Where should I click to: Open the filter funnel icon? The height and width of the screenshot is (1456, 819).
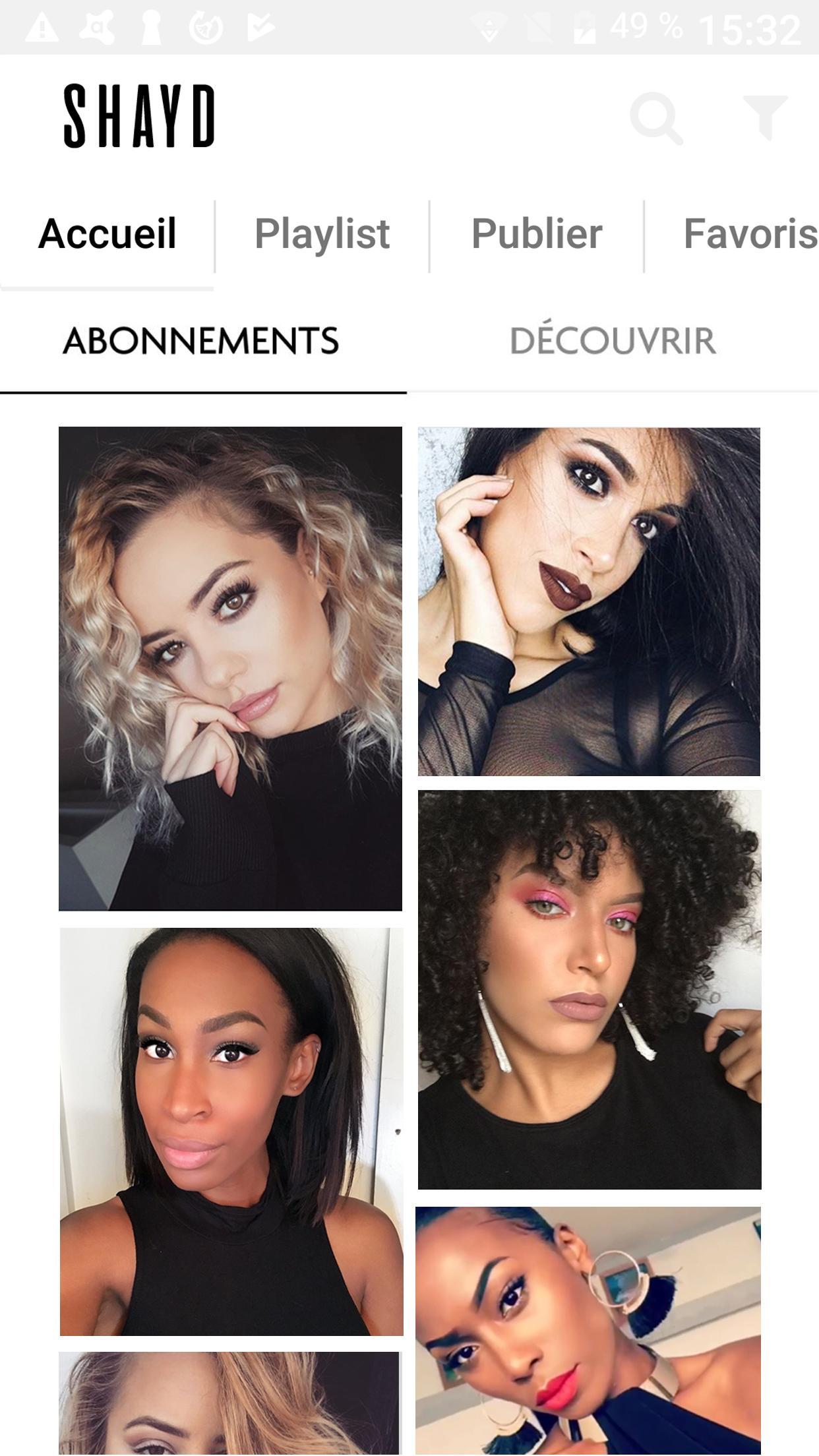[765, 117]
